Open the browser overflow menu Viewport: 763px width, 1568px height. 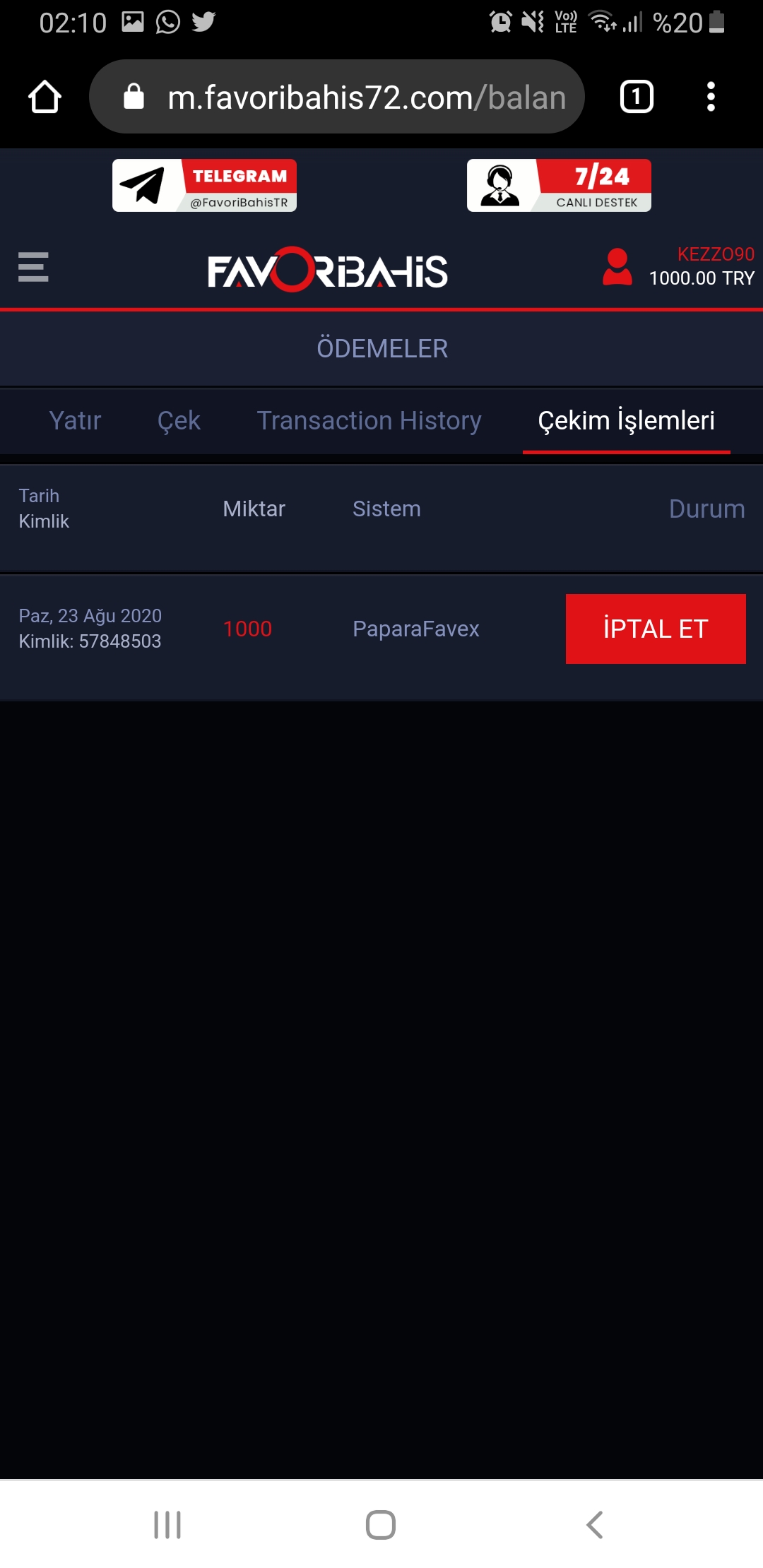711,97
